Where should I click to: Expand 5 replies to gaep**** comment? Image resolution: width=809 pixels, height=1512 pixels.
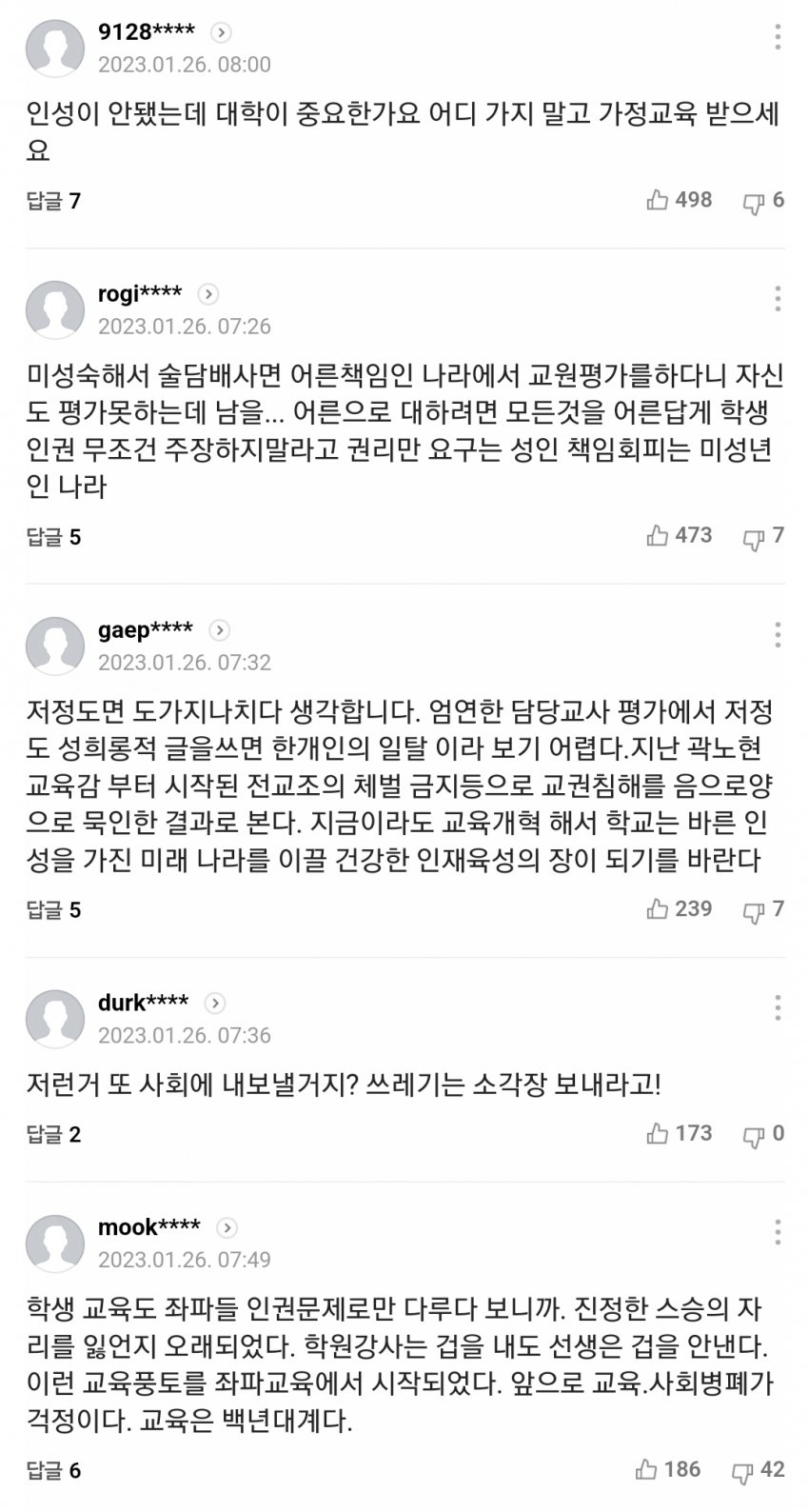(x=53, y=910)
